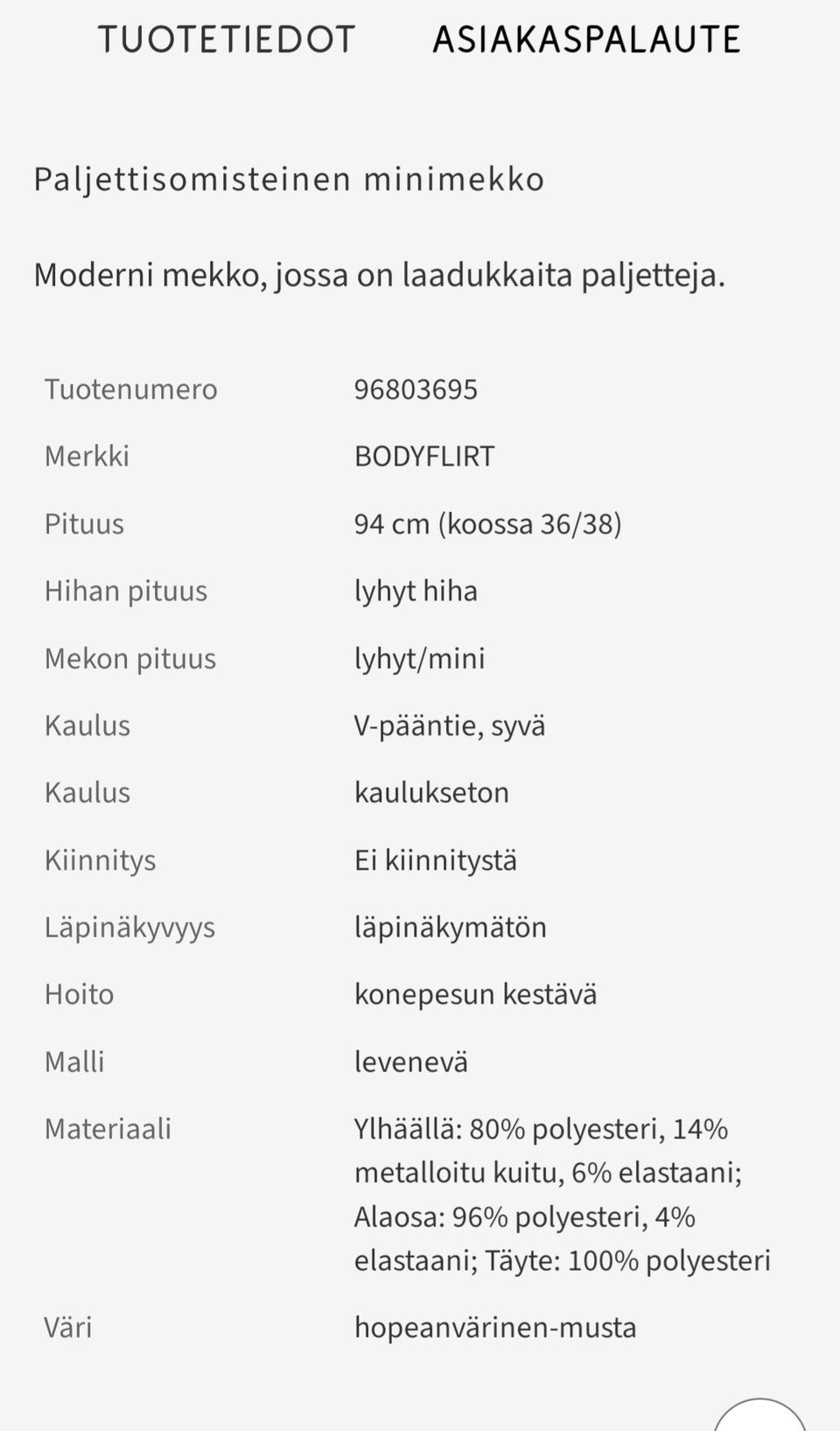Select the Tuotetiedot tab
The height and width of the screenshot is (1431, 840).
point(227,40)
